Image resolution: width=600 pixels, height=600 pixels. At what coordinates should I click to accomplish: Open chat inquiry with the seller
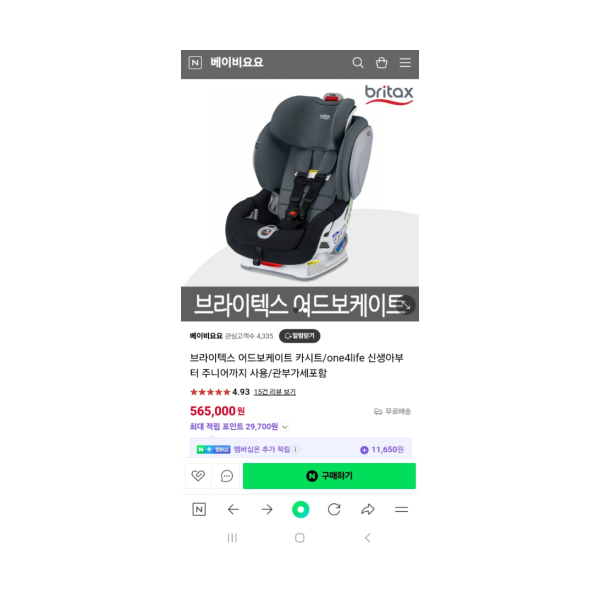(x=227, y=476)
